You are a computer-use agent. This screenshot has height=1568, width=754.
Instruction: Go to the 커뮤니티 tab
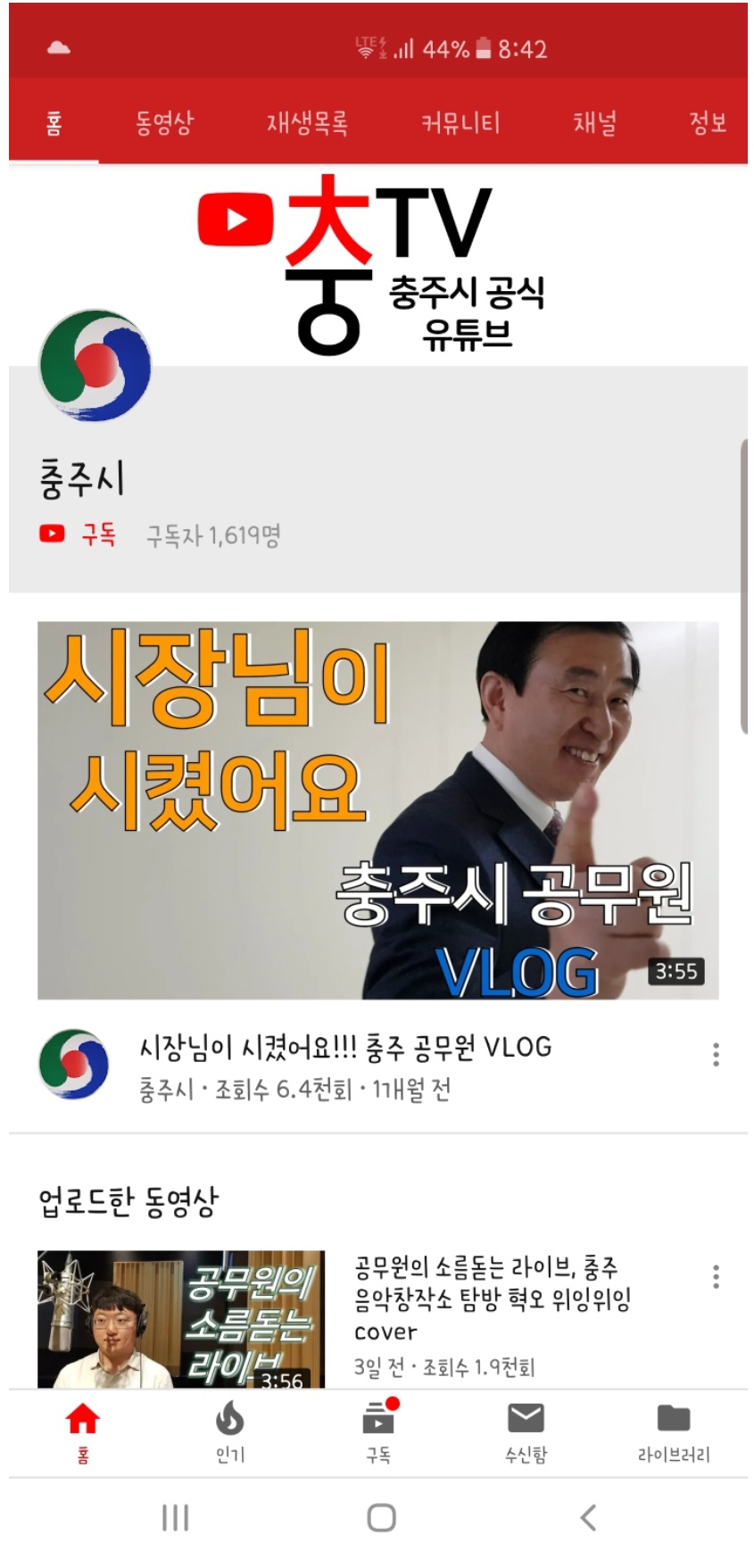tap(460, 123)
